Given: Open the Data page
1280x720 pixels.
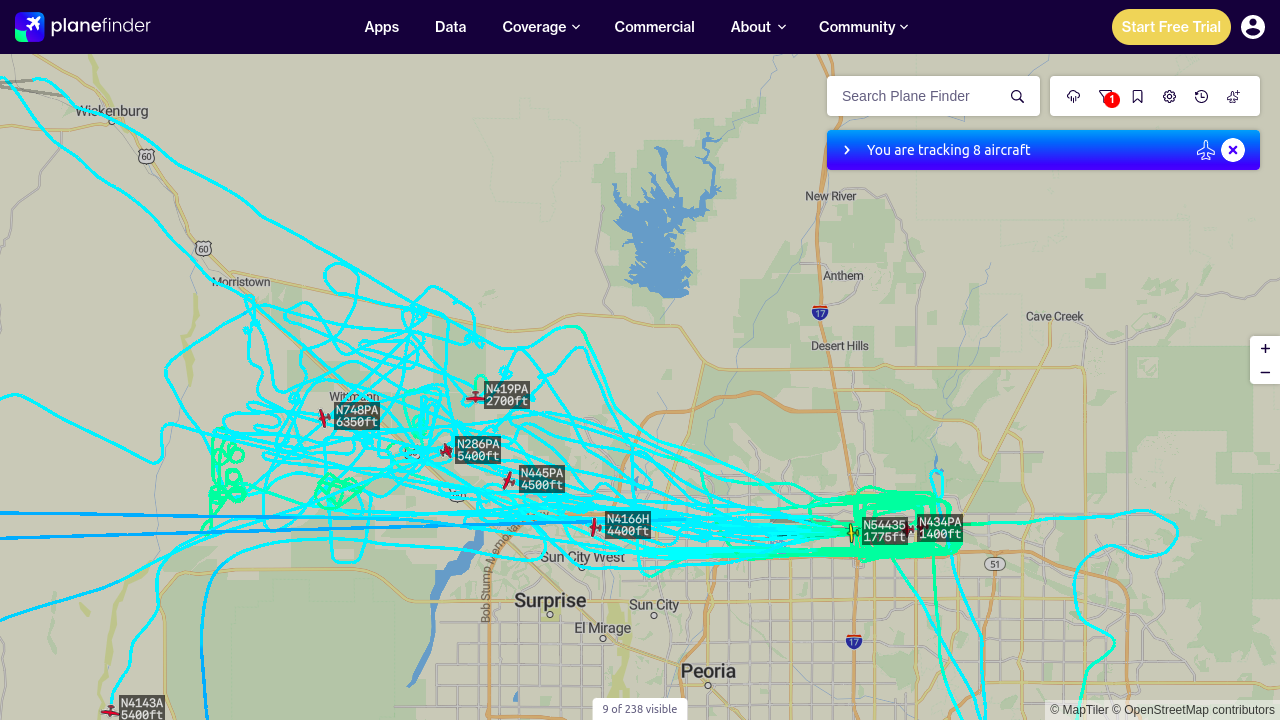Looking at the screenshot, I should [x=450, y=27].
